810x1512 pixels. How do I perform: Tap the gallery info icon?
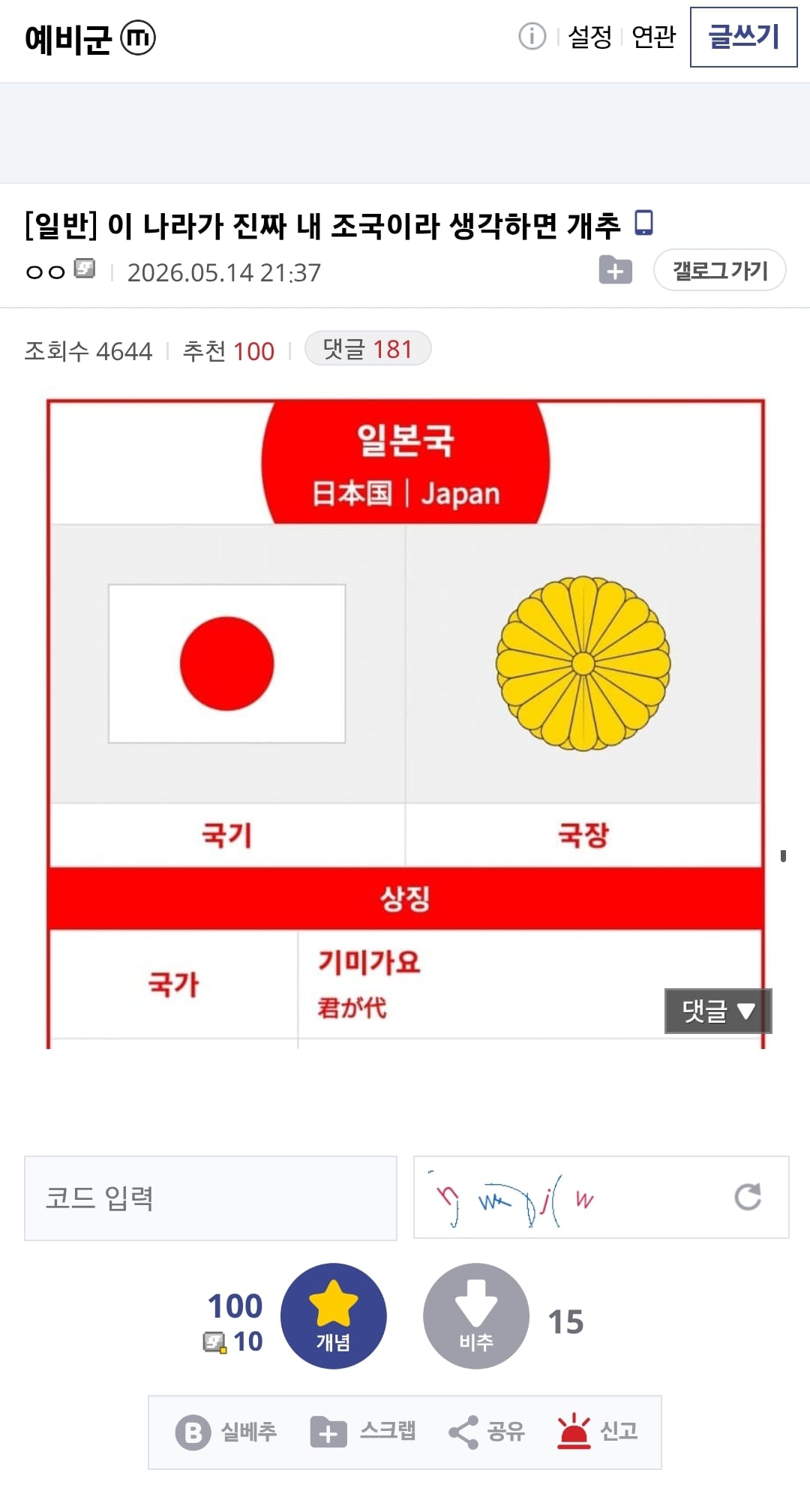(532, 36)
